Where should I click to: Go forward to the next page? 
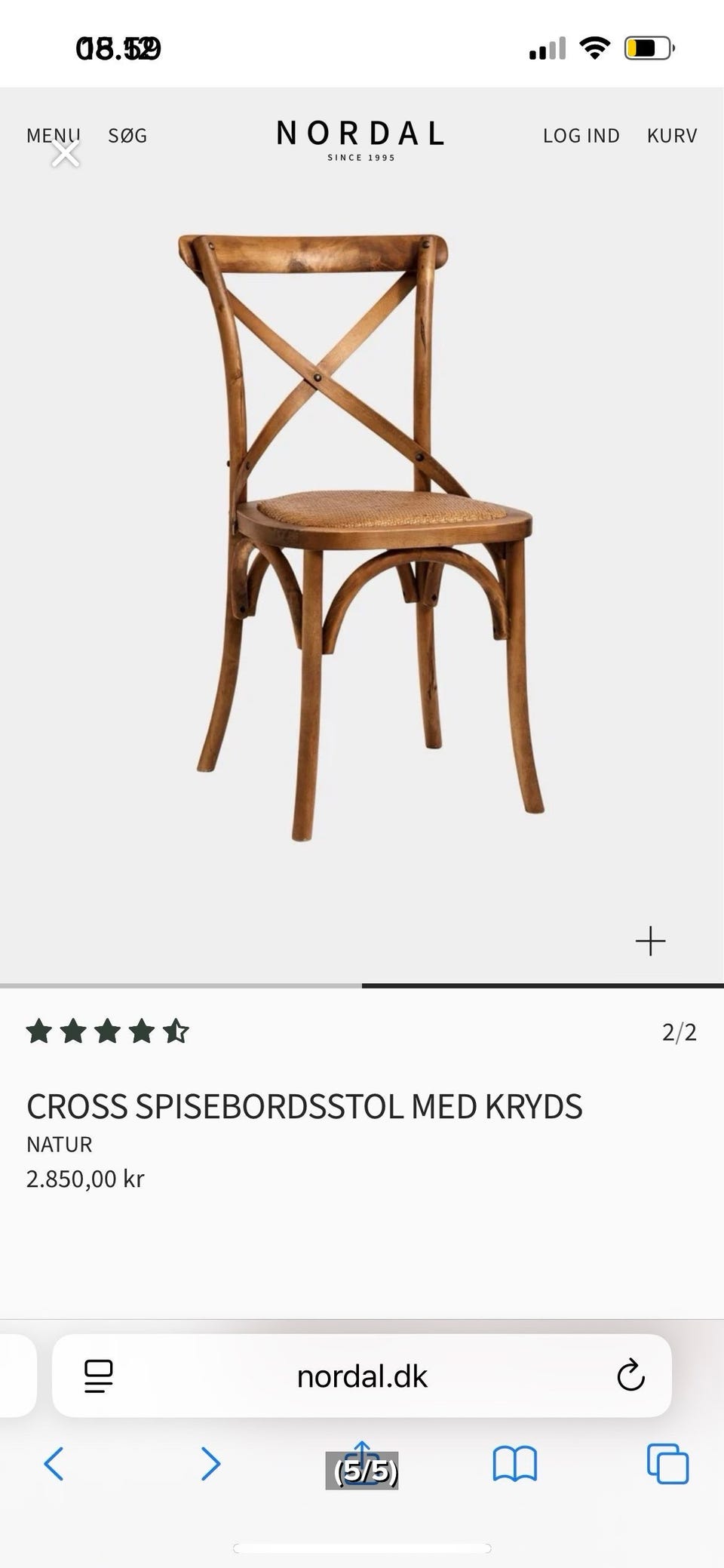(x=210, y=1464)
